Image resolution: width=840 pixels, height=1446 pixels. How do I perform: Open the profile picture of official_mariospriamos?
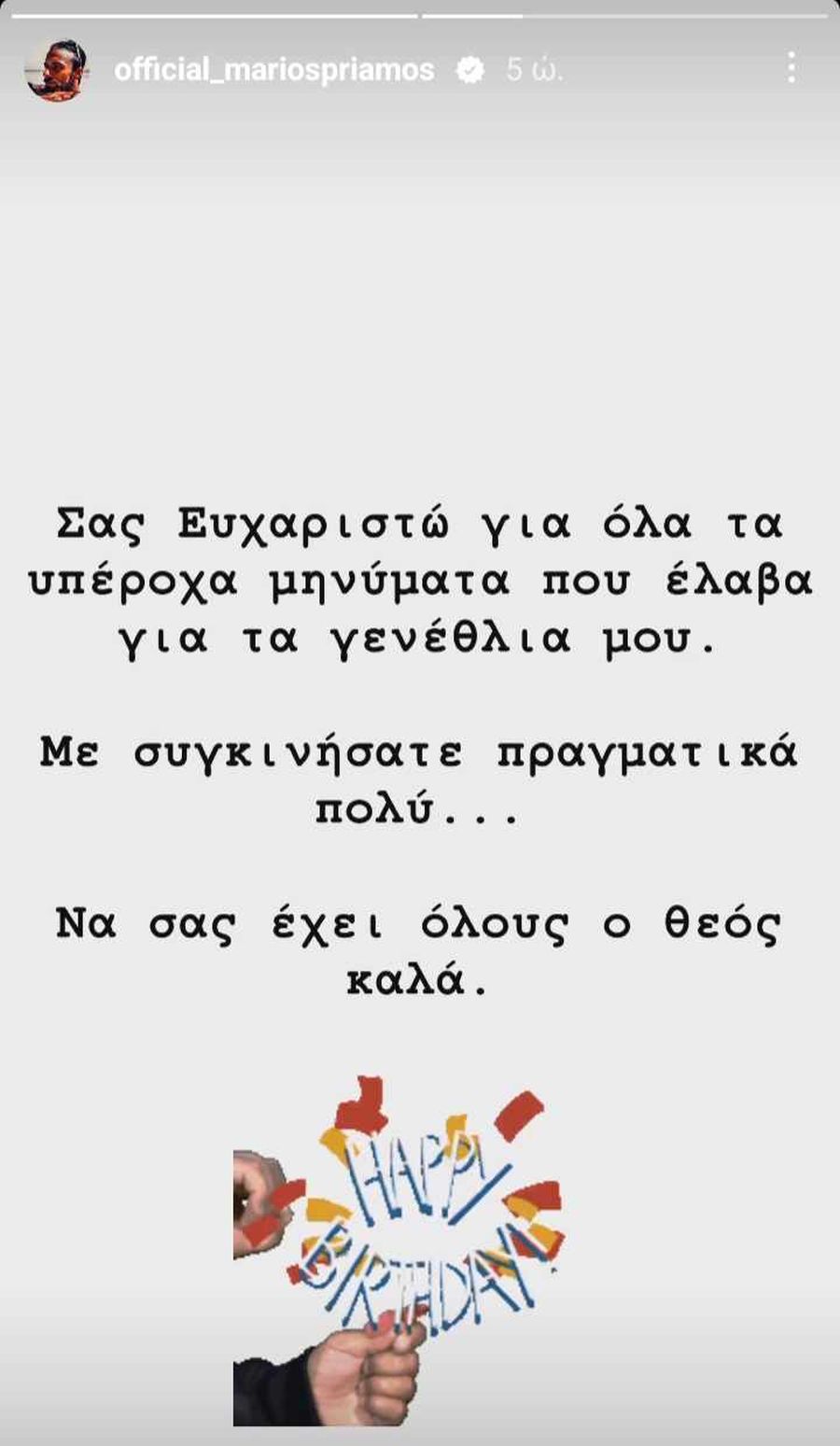click(56, 69)
